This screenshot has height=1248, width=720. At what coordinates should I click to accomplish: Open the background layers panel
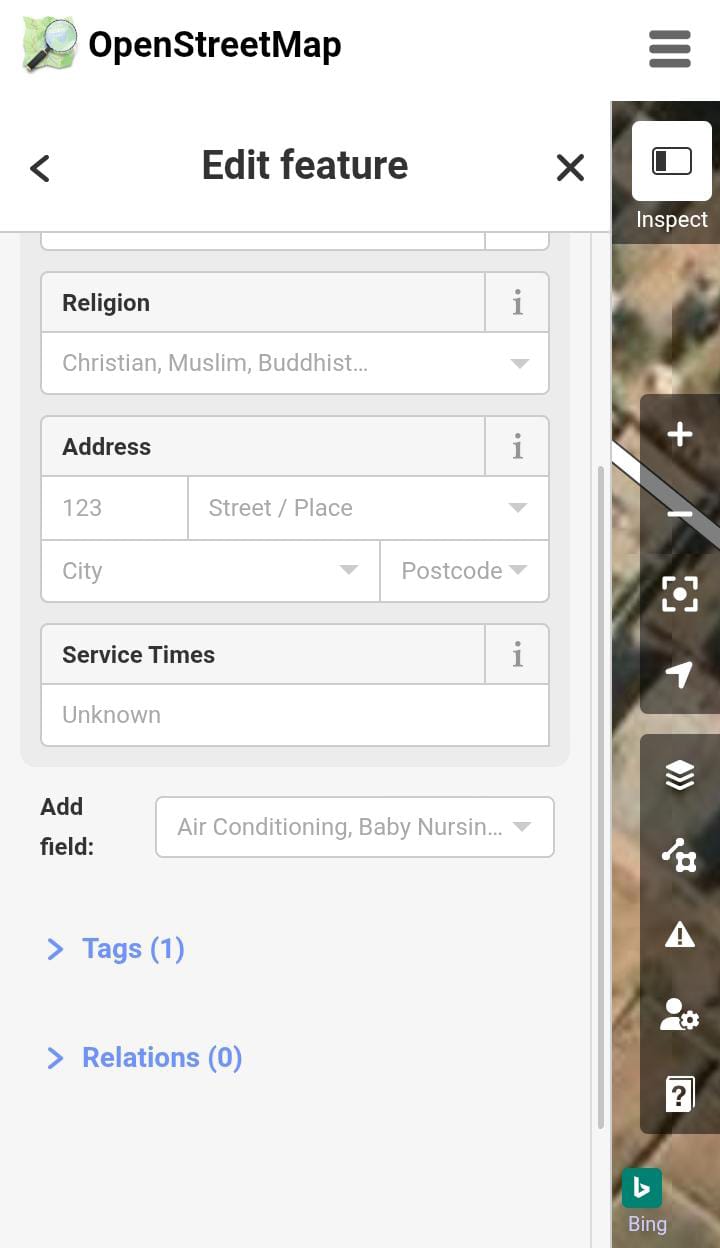point(680,775)
